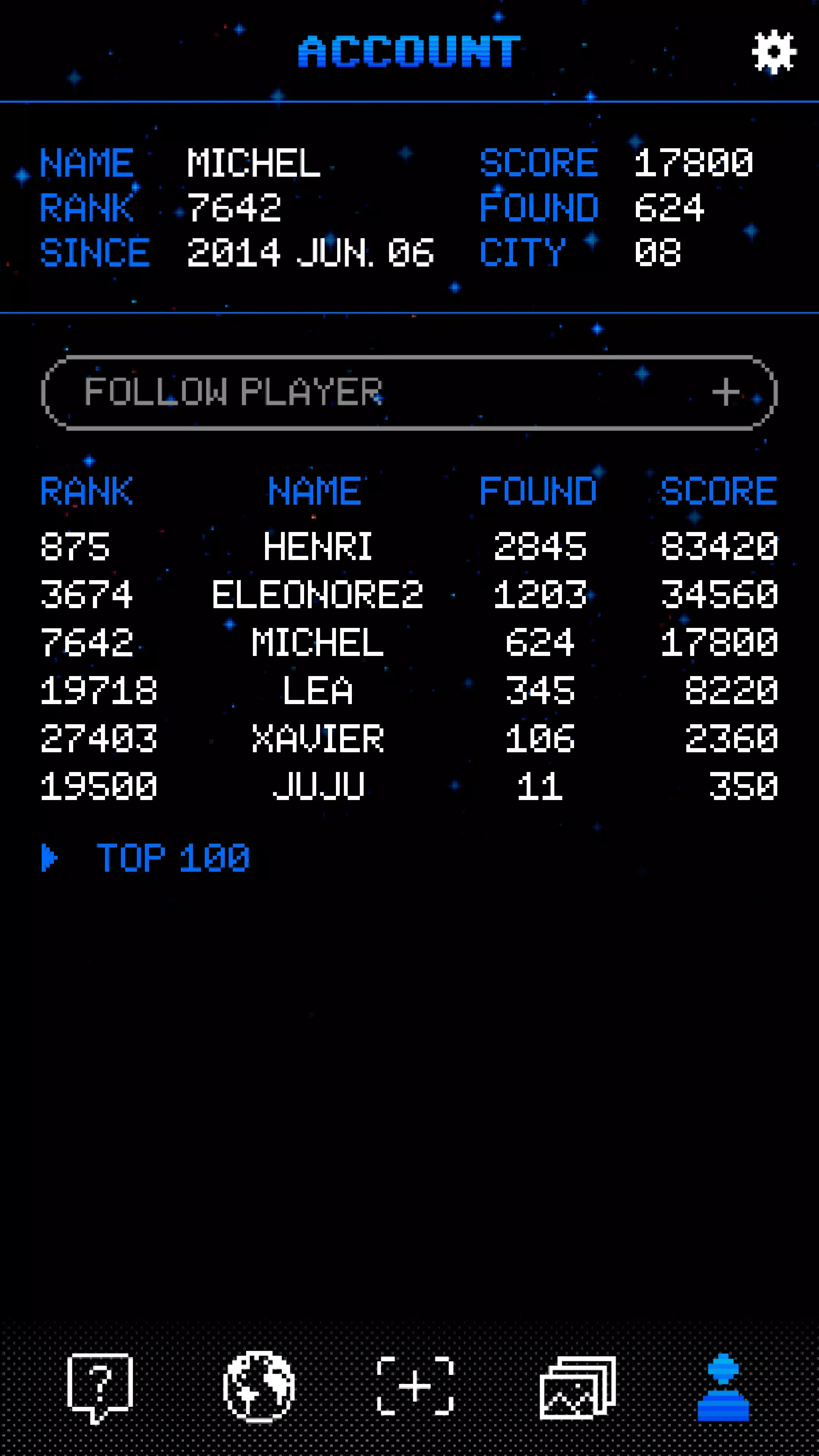Switch to the world globe tab
The image size is (819, 1456).
coord(258,1386)
